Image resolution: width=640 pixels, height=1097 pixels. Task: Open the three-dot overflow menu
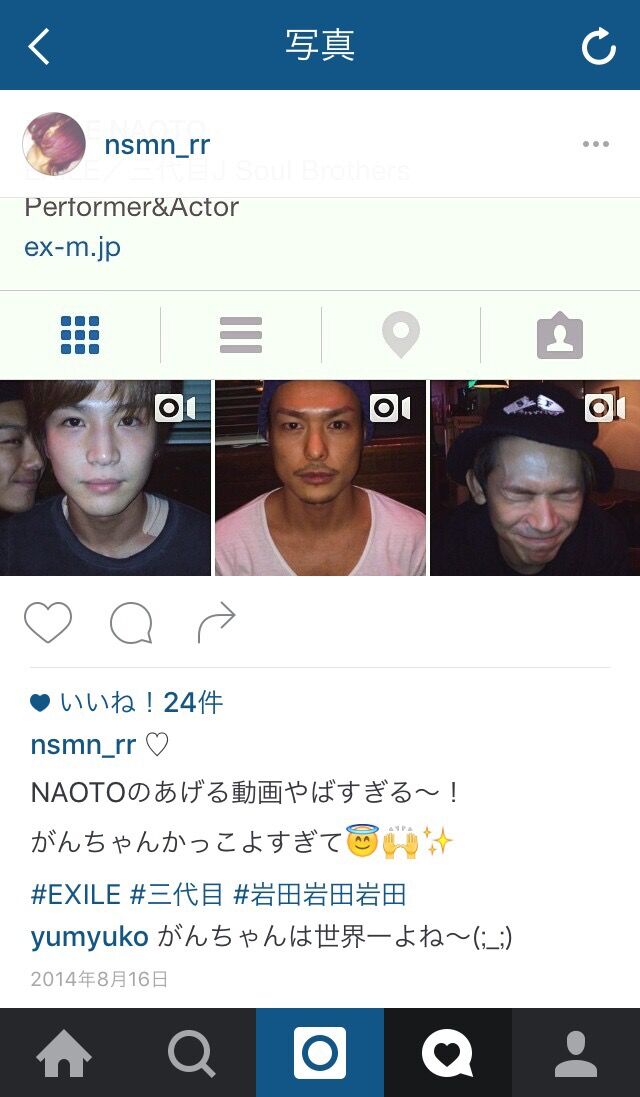click(x=595, y=145)
